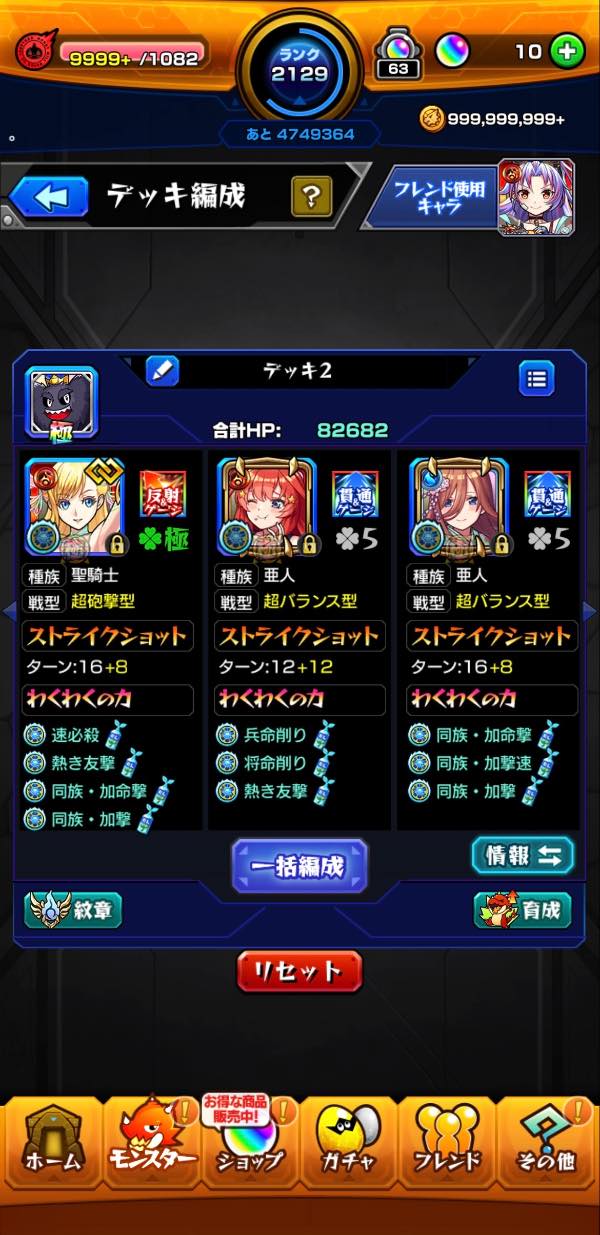The width and height of the screenshot is (600, 1235).
Task: Switch display with 情報 button
Action: pos(522,855)
